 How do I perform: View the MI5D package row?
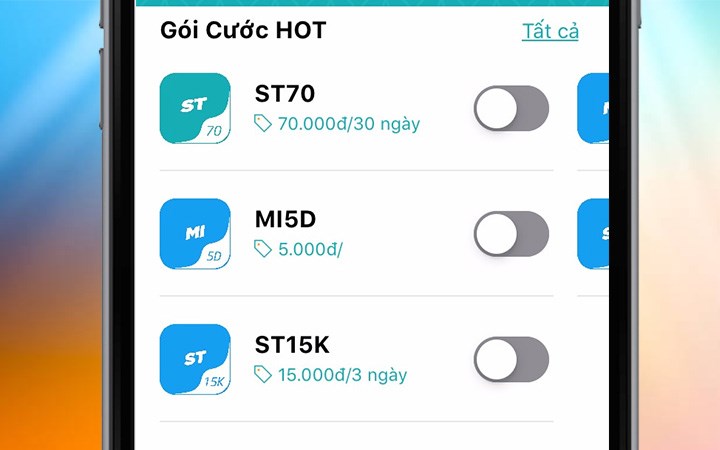tap(287, 220)
